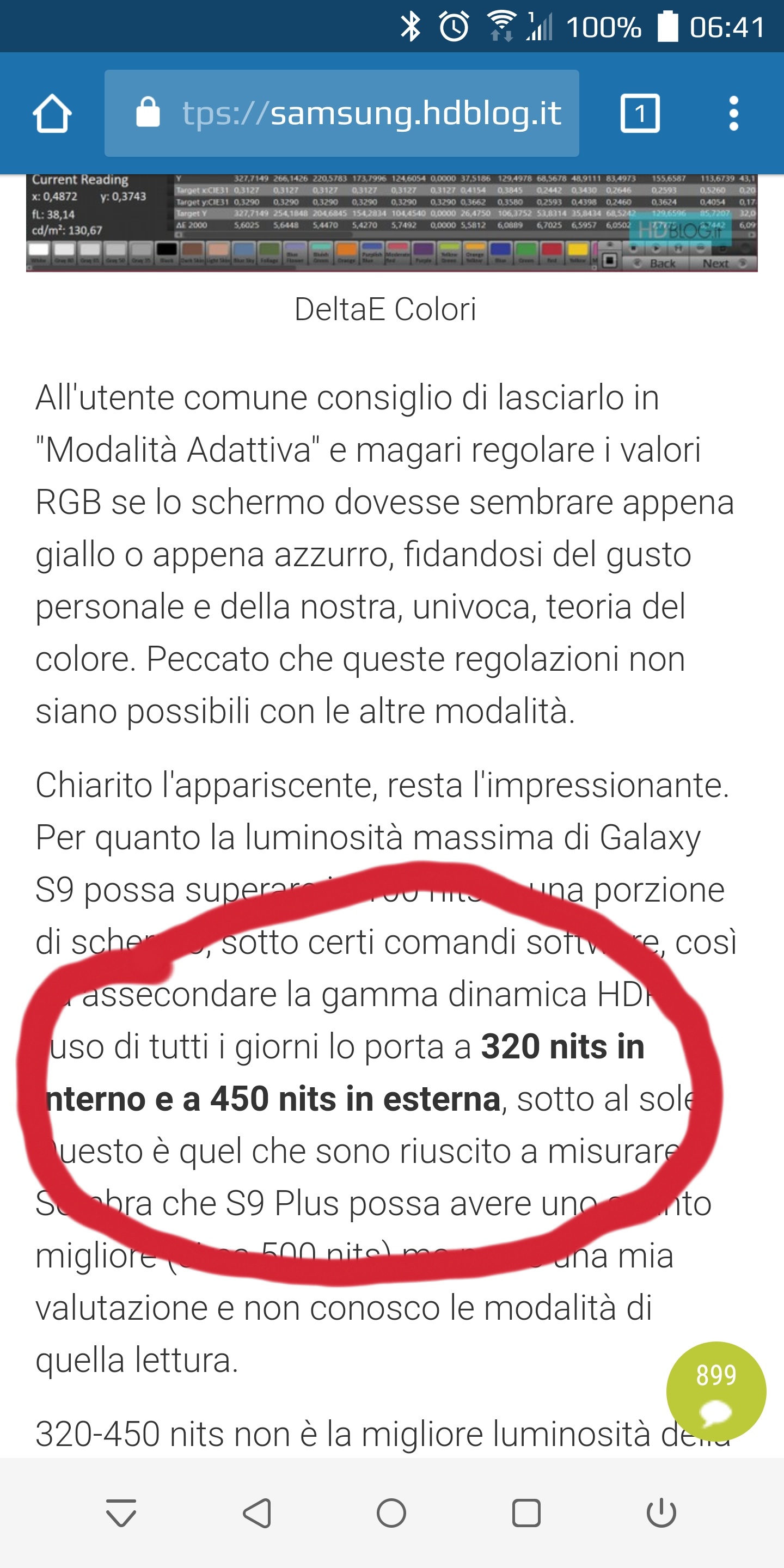The height and width of the screenshot is (1568, 784).
Task: Hide the navigation bar with the down arrow
Action: pos(121,1513)
